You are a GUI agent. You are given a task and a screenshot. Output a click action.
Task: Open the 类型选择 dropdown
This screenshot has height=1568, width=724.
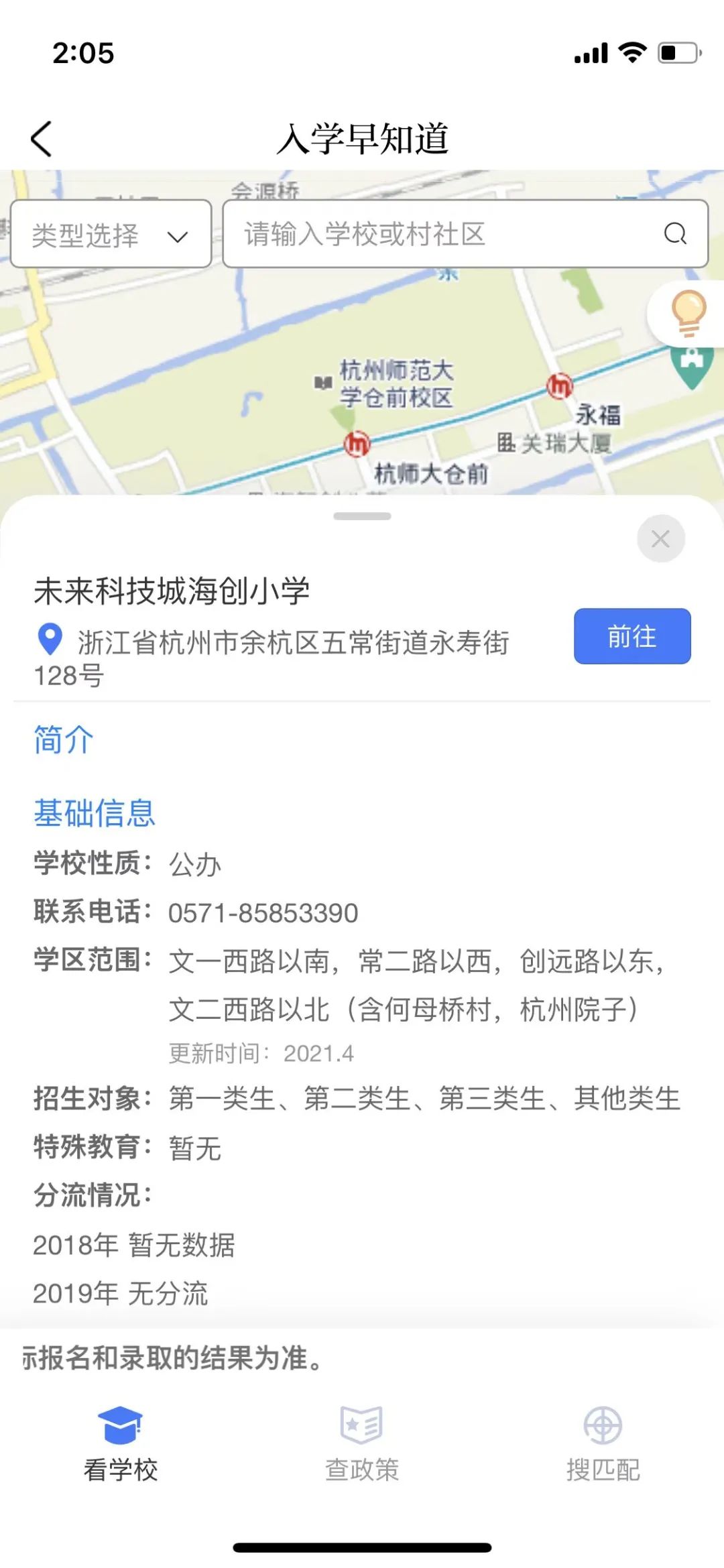[111, 235]
